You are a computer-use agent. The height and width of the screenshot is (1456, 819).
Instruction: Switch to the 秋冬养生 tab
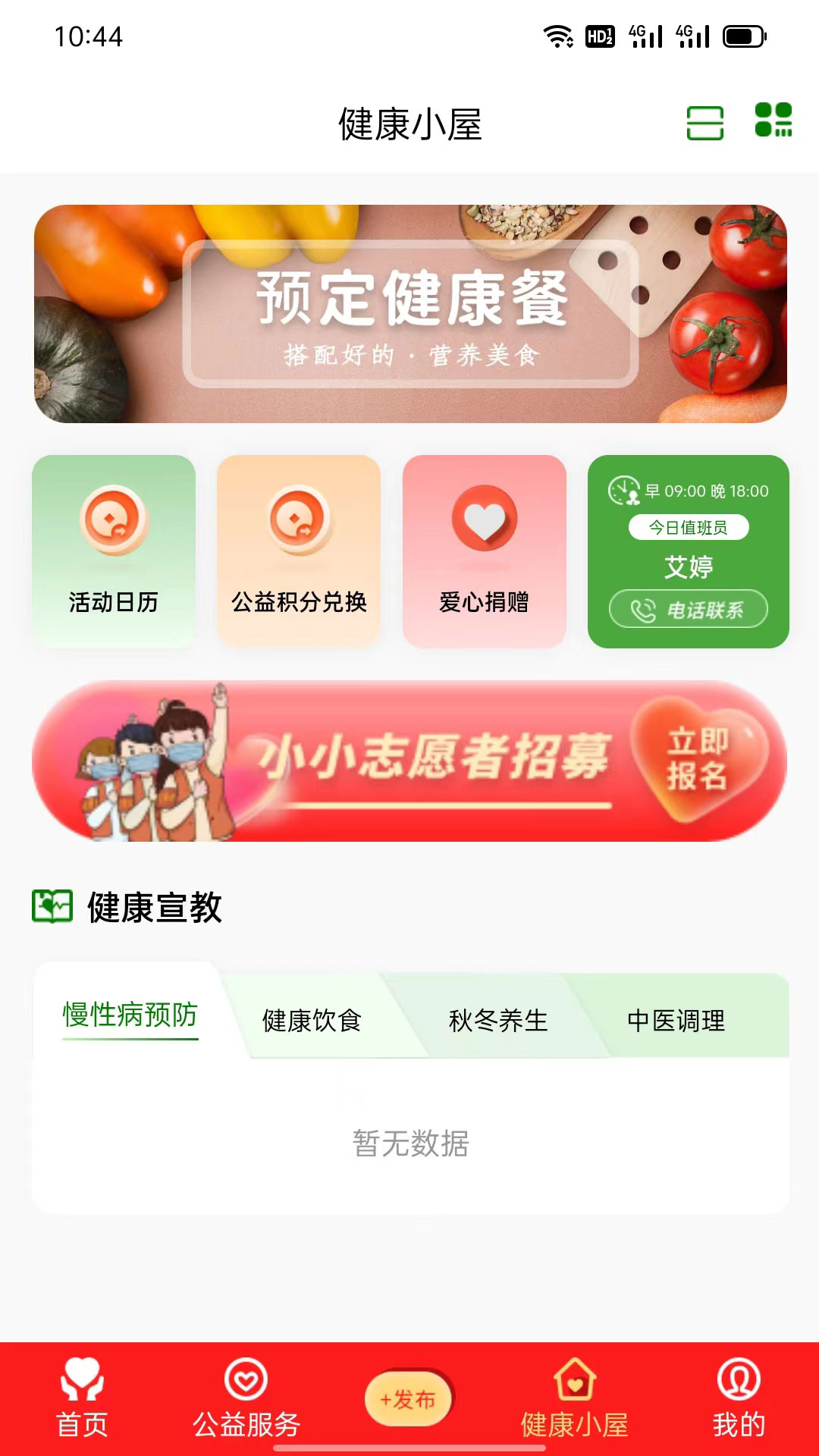click(x=498, y=1020)
